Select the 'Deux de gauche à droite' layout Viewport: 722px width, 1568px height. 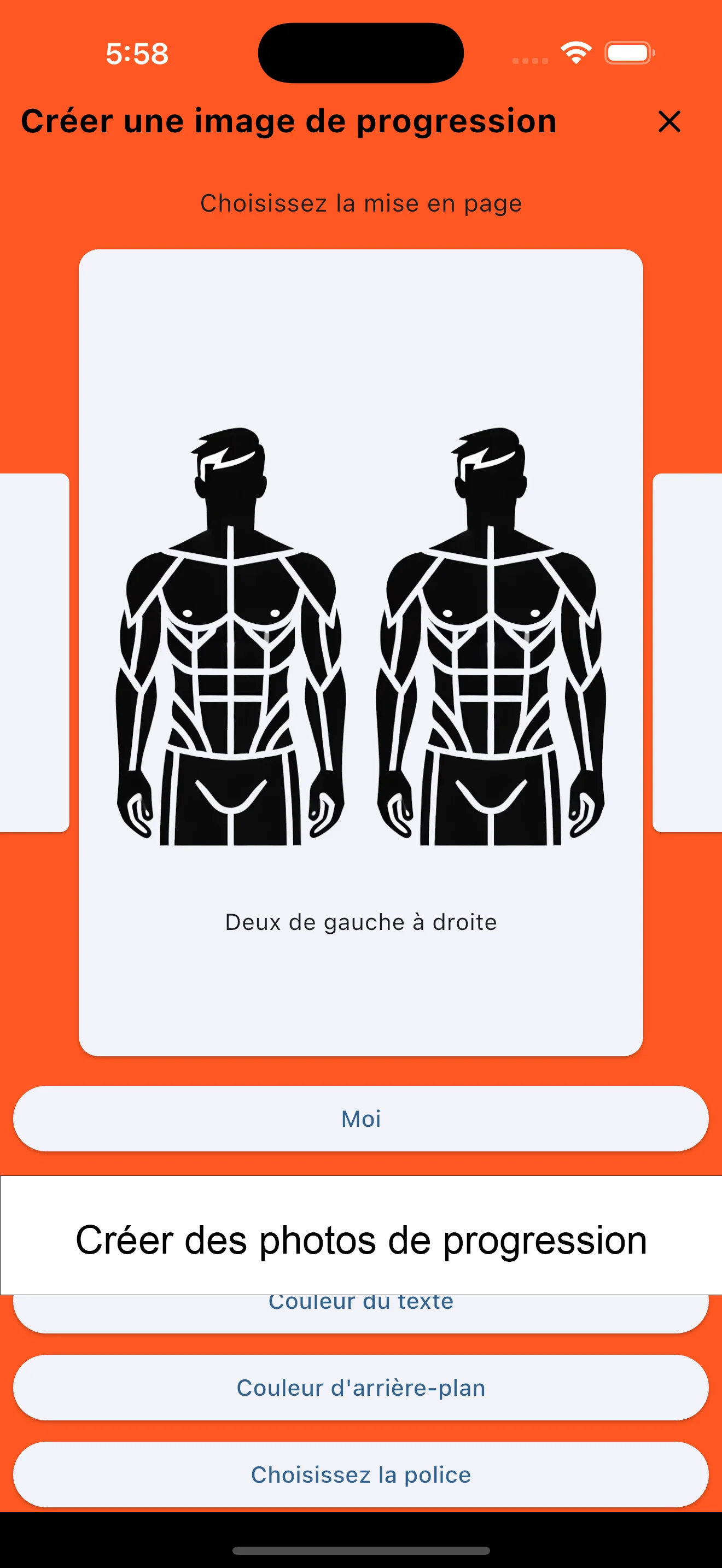pyautogui.click(x=360, y=652)
